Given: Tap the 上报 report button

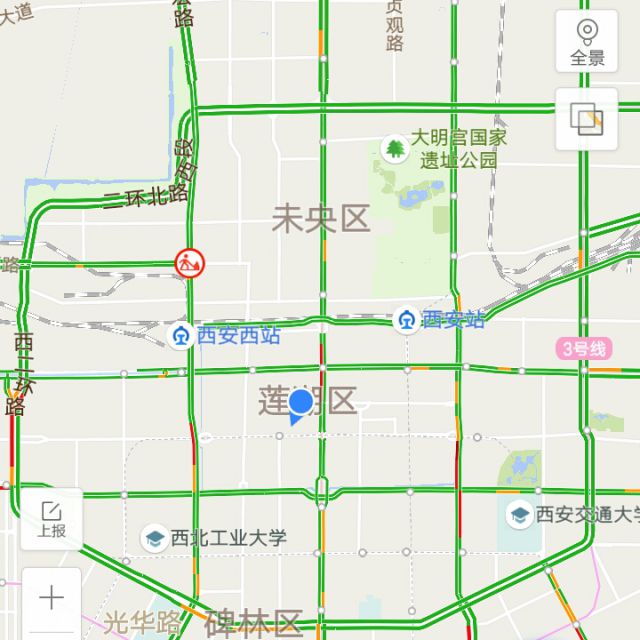Looking at the screenshot, I should [x=51, y=519].
